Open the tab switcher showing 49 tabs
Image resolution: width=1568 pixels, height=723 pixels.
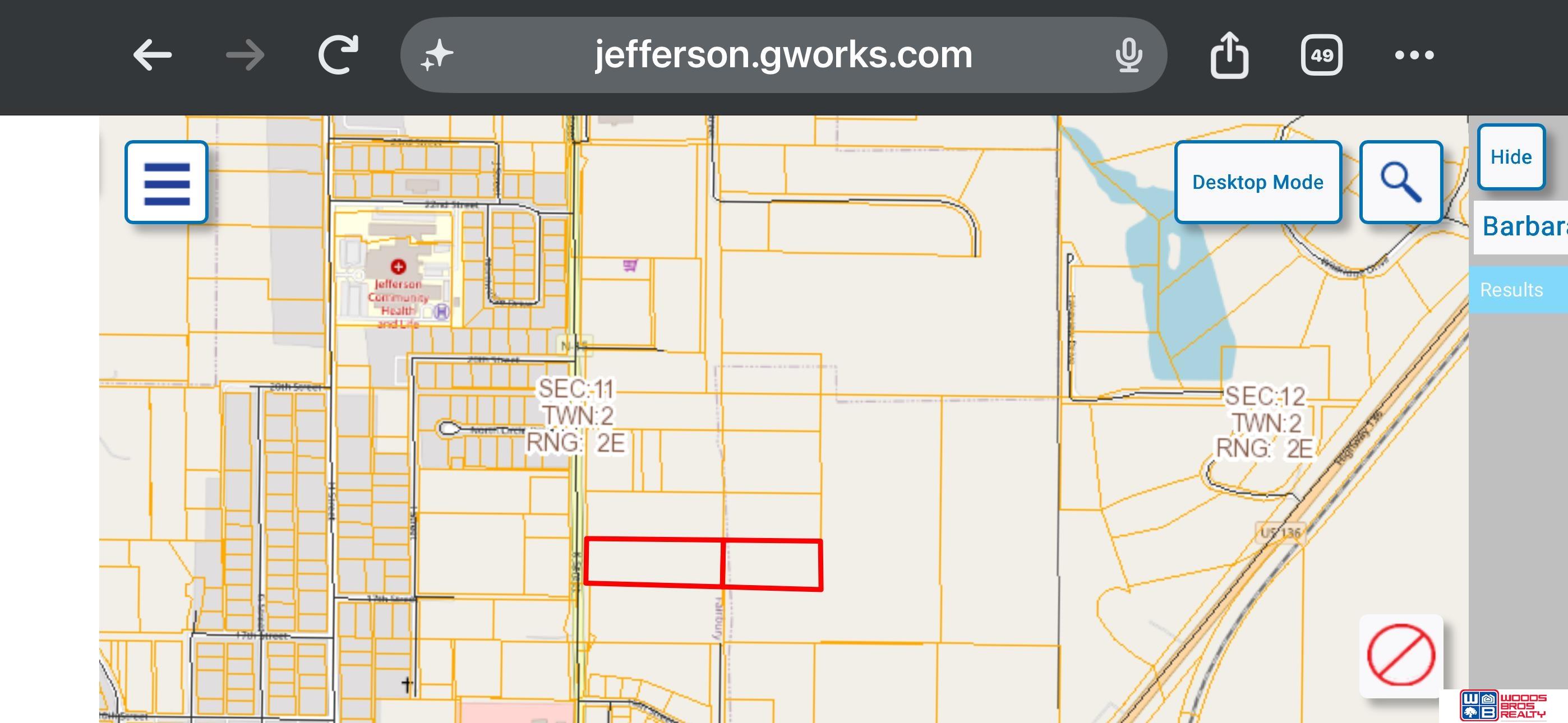point(1321,55)
